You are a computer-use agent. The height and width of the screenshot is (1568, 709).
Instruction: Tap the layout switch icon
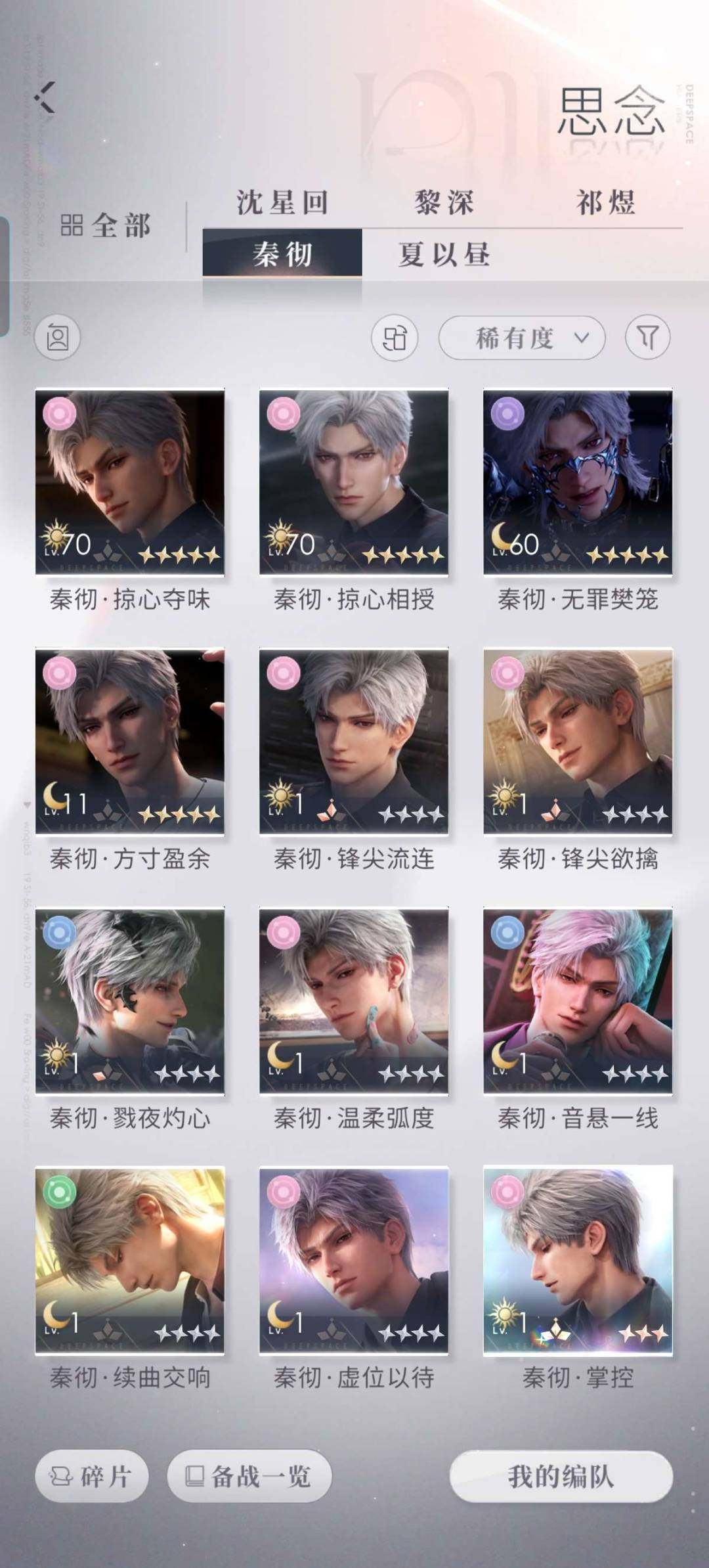[x=395, y=338]
